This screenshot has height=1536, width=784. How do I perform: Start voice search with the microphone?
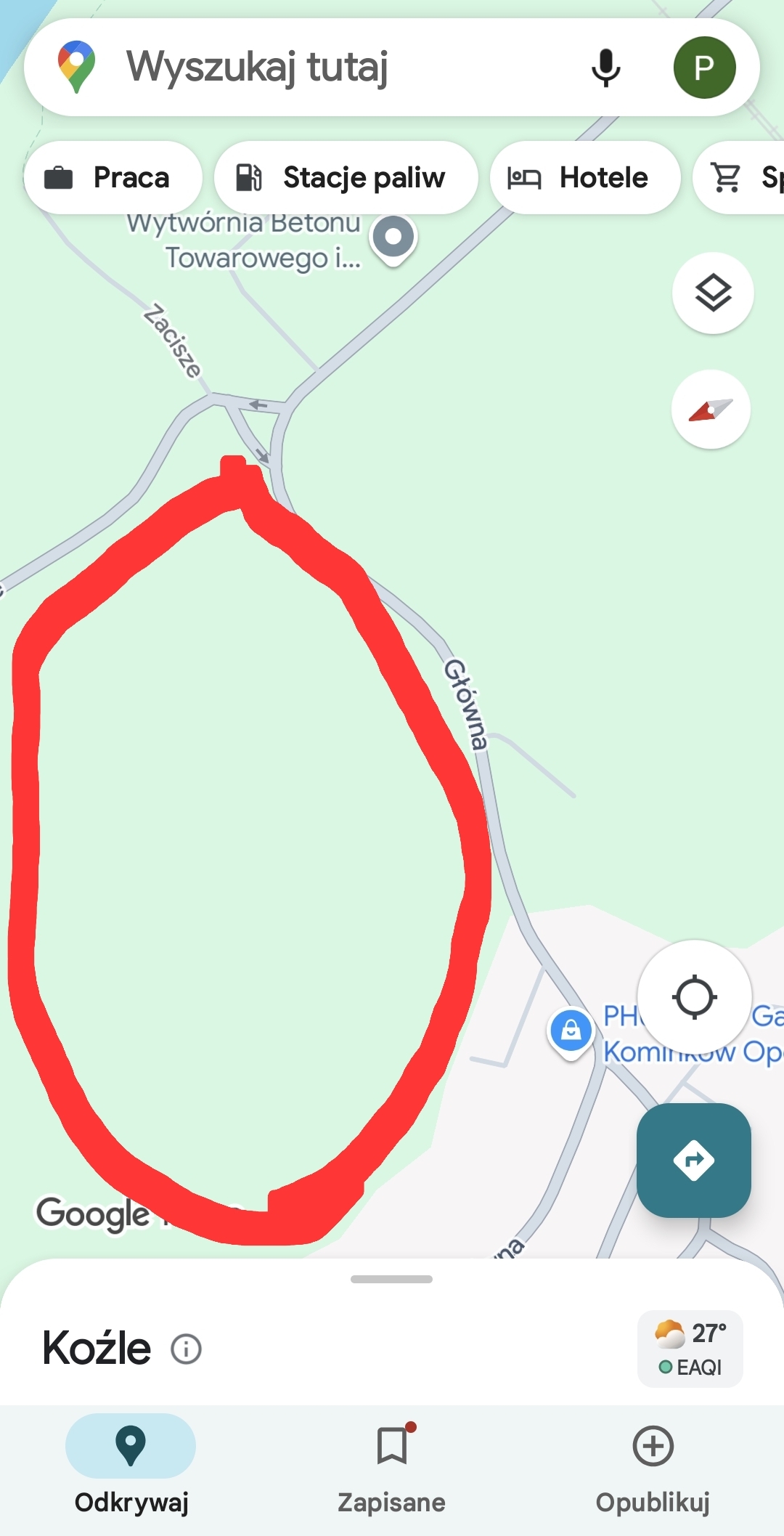pos(605,68)
